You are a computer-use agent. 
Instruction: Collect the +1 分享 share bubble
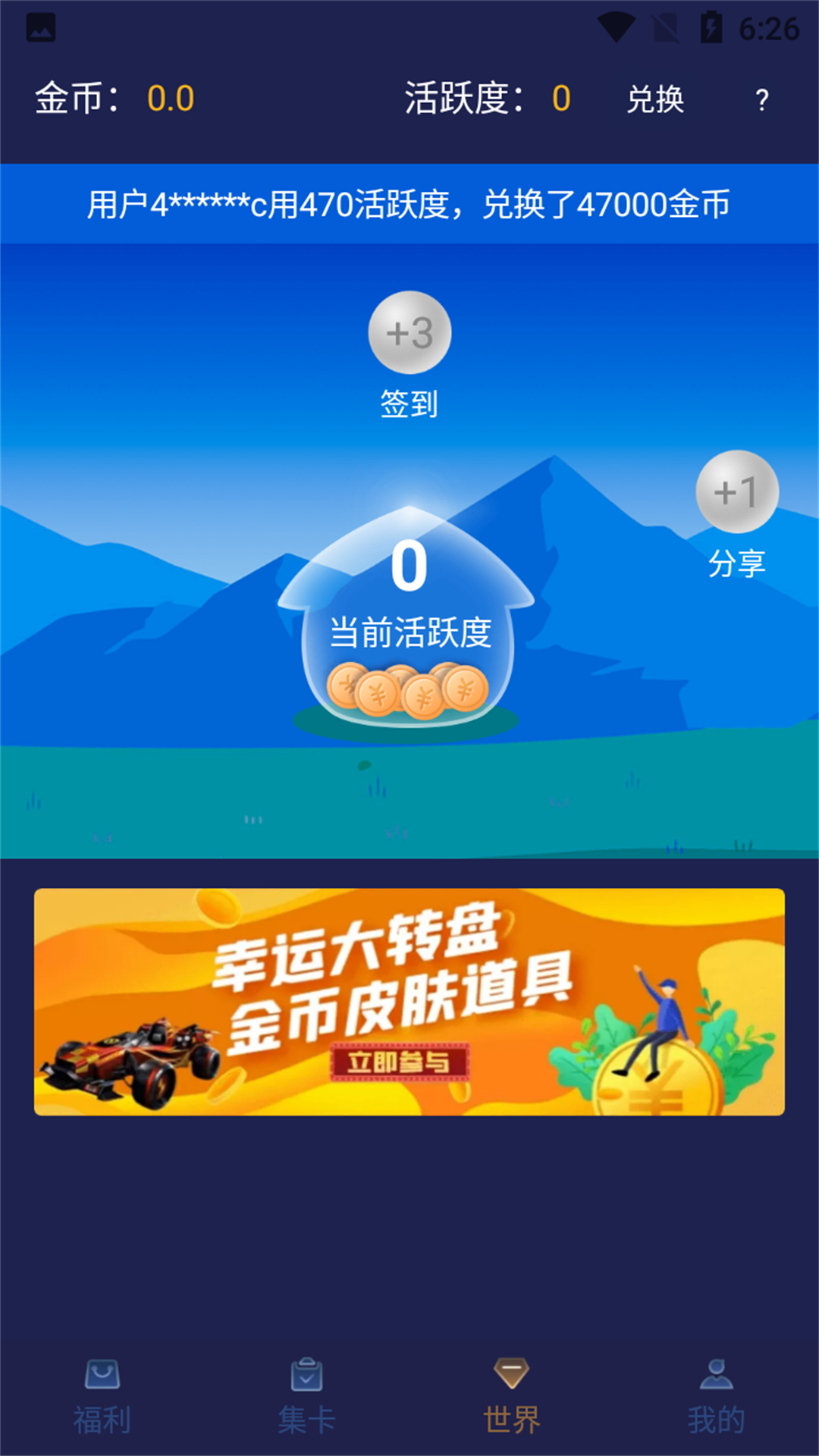click(737, 492)
